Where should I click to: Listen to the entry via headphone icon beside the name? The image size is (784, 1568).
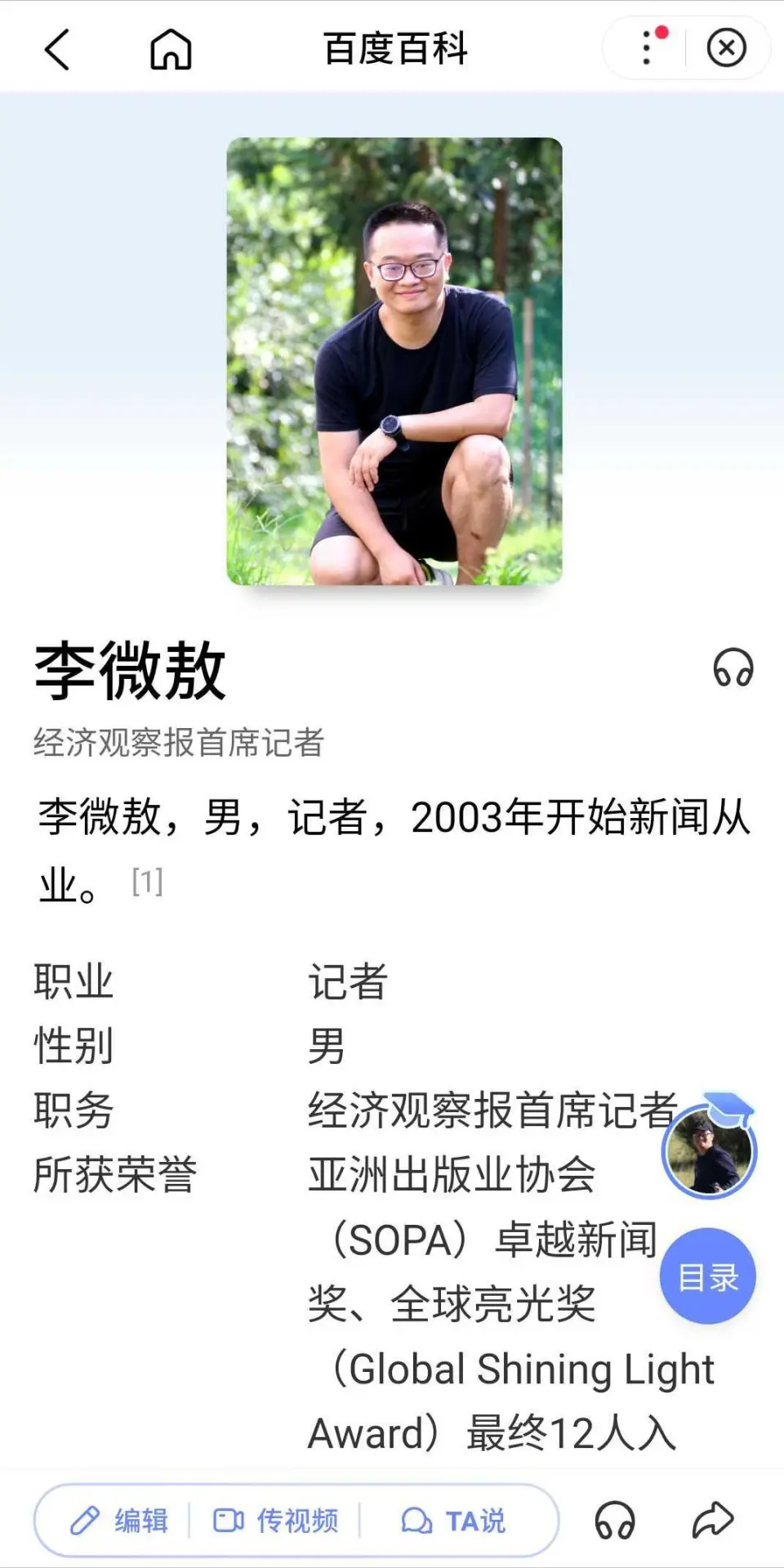click(733, 668)
